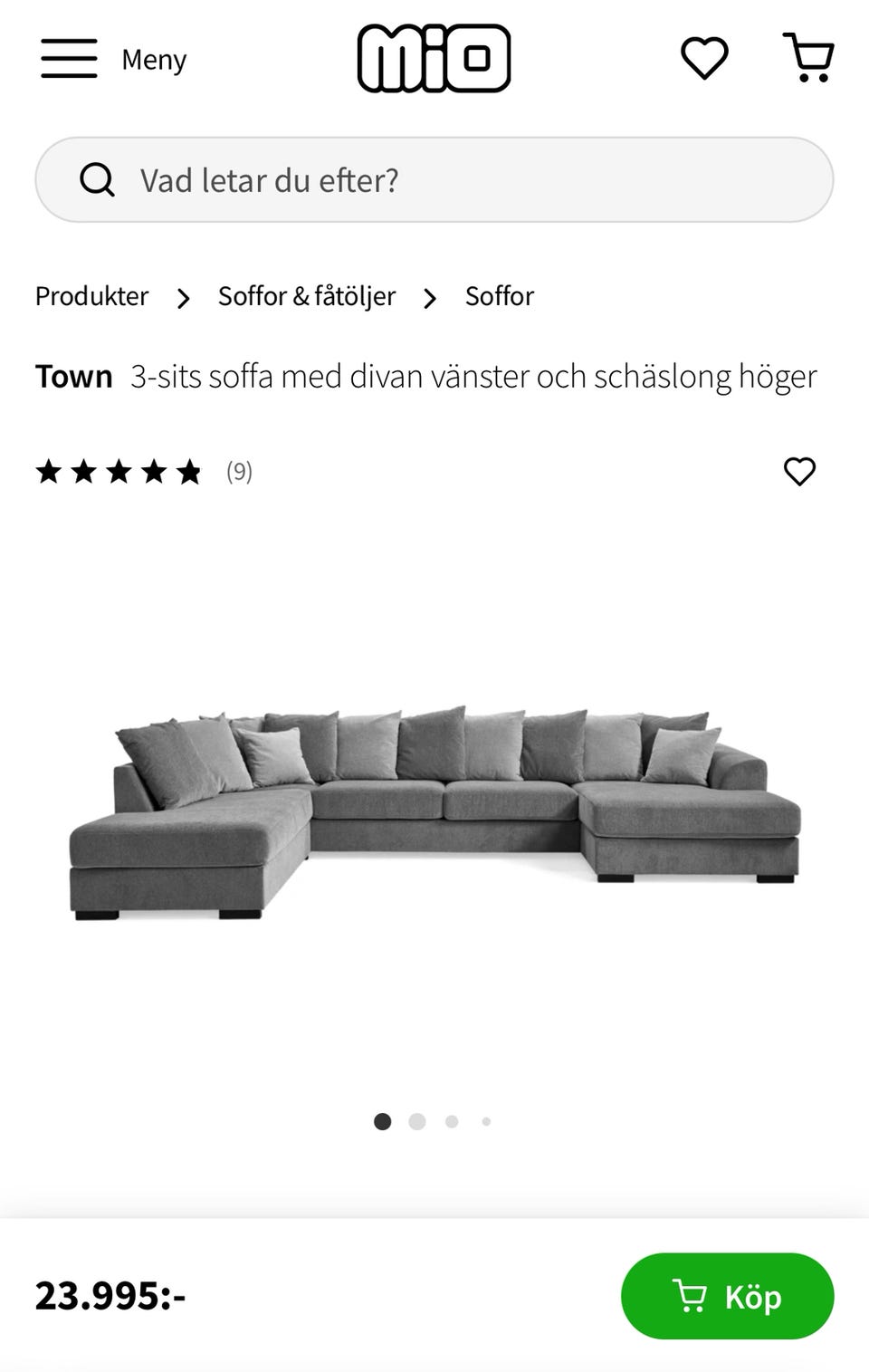Select the fourth carousel dot

pyautogui.click(x=486, y=1121)
